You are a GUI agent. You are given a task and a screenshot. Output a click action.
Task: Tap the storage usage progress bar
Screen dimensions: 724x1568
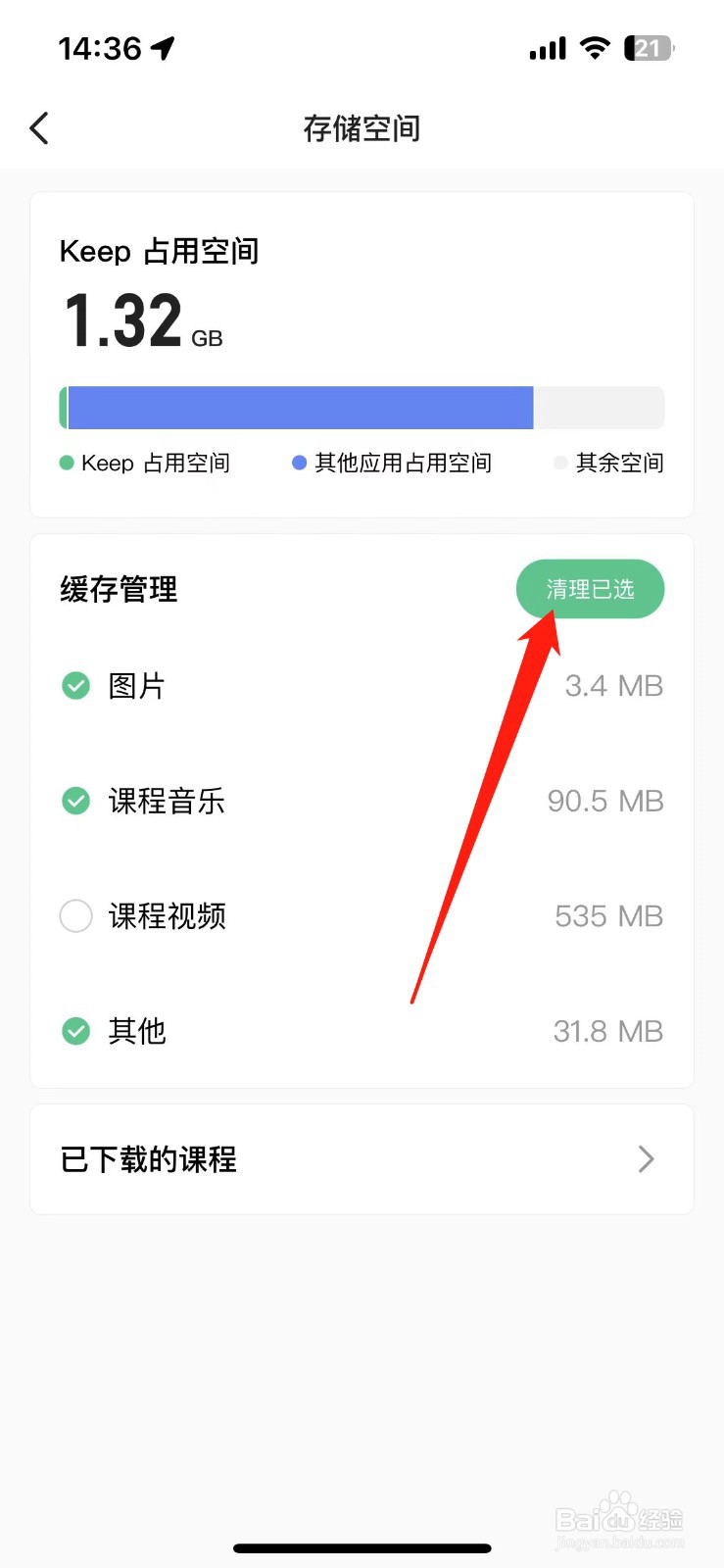tap(362, 407)
